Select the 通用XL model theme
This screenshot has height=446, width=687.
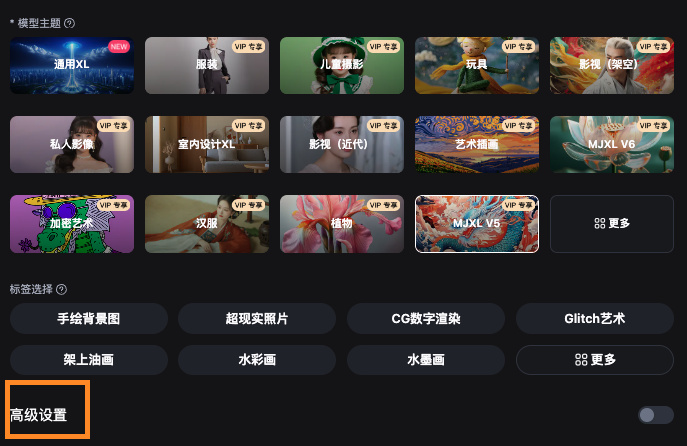71,65
